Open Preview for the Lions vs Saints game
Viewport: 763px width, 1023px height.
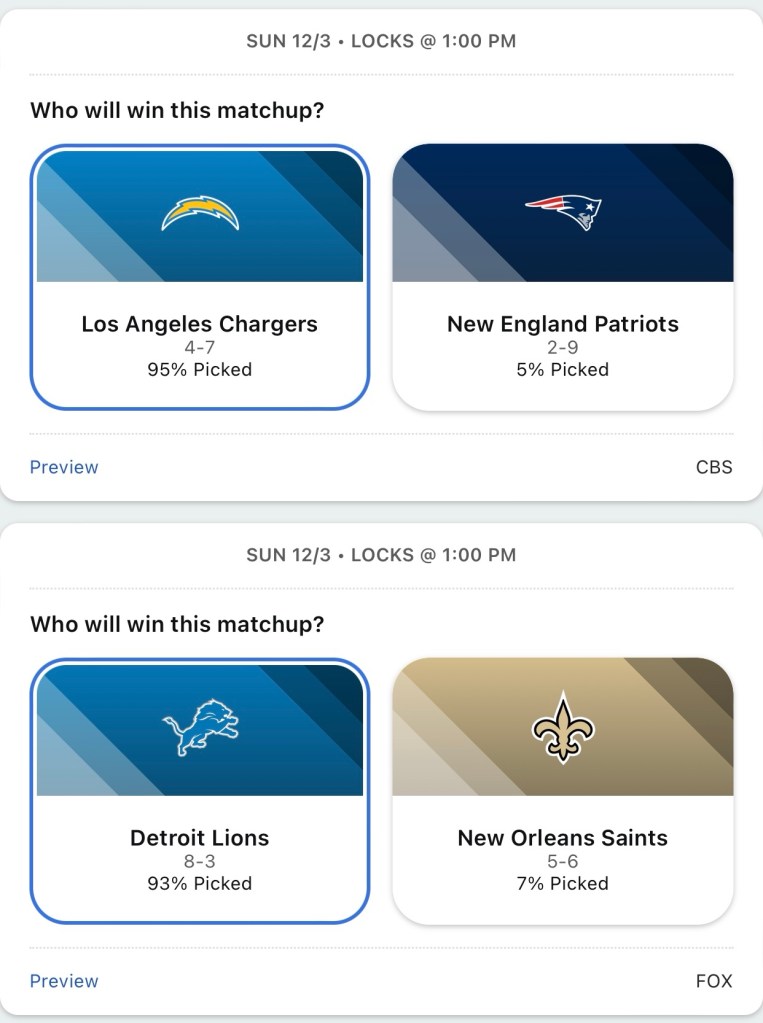click(x=64, y=981)
